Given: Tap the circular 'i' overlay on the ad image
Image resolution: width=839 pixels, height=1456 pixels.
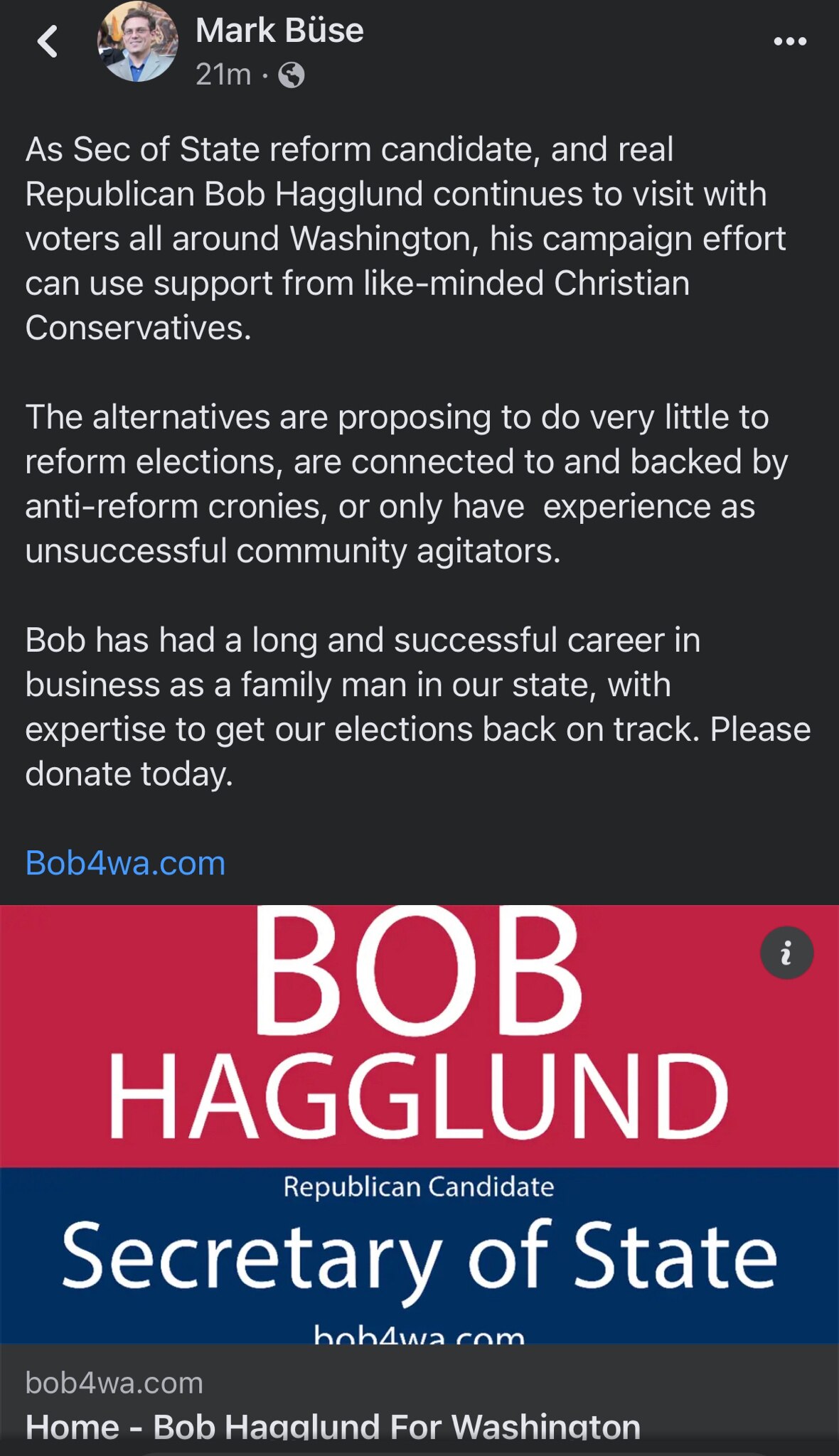Looking at the screenshot, I should [x=786, y=953].
